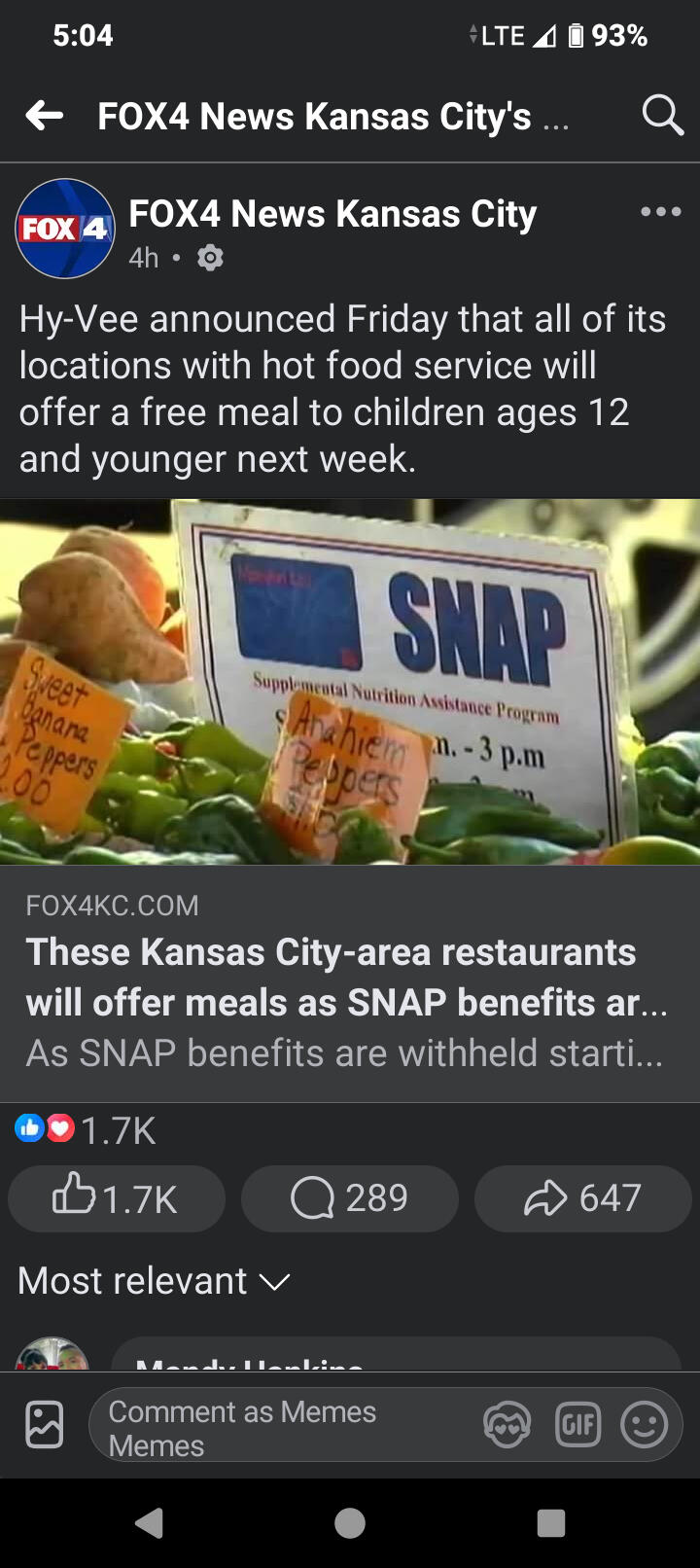
Task: Open FOX4 News Kansas City page name
Action: 332,214
